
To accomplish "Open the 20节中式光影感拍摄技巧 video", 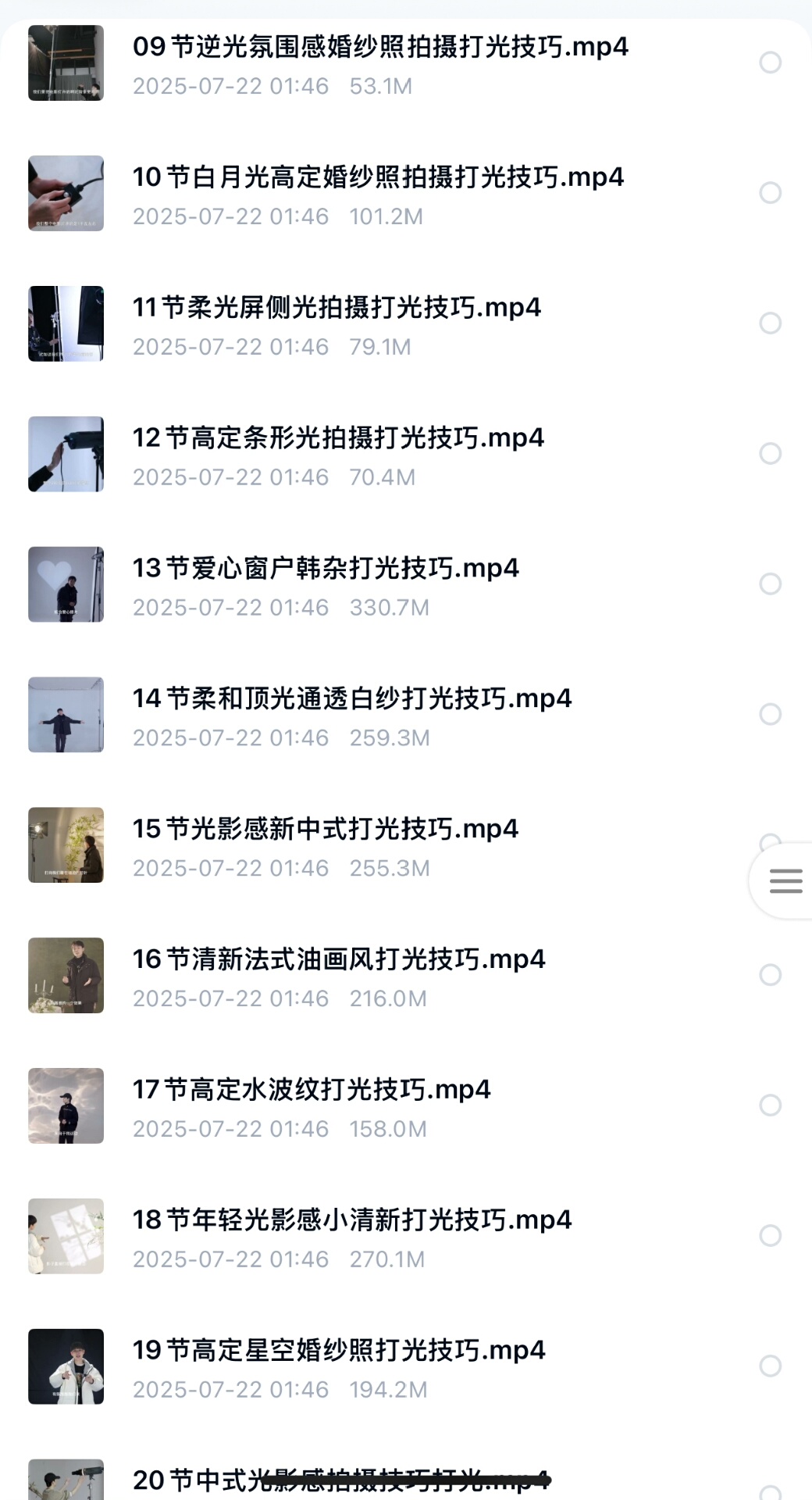I will click(340, 1480).
